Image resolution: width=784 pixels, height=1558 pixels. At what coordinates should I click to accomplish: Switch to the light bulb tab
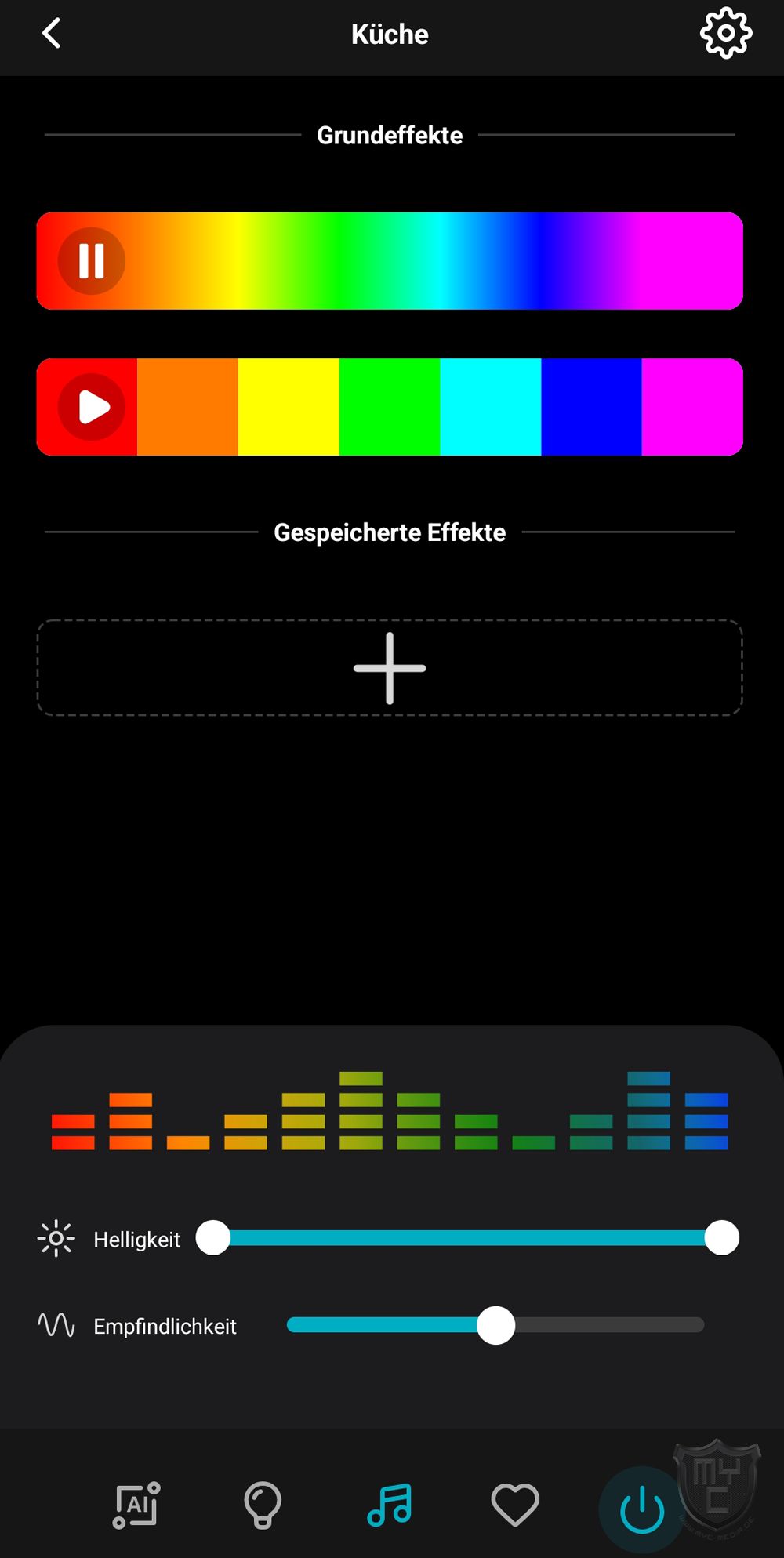point(263,1505)
